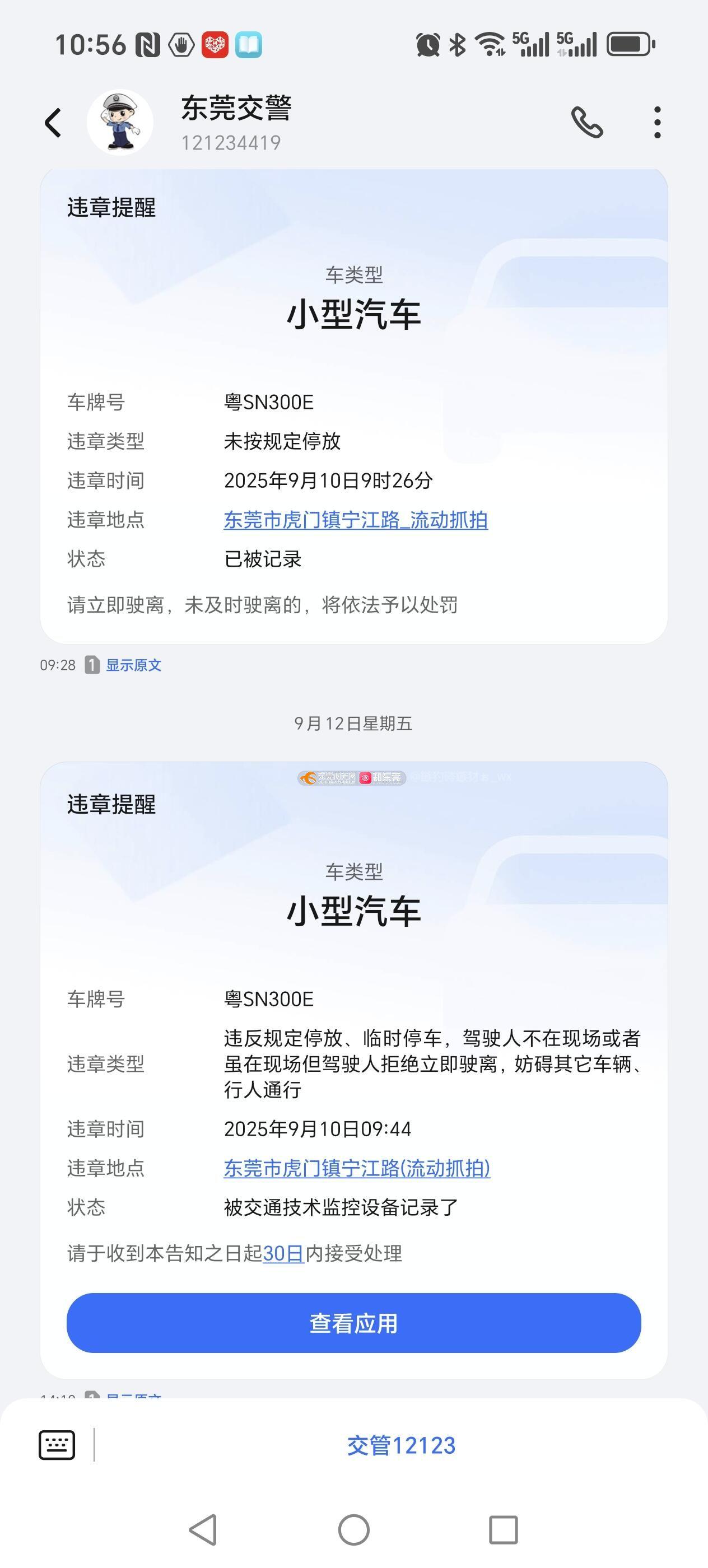The width and height of the screenshot is (708, 1568).
Task: Tap the system home button
Action: click(353, 1530)
